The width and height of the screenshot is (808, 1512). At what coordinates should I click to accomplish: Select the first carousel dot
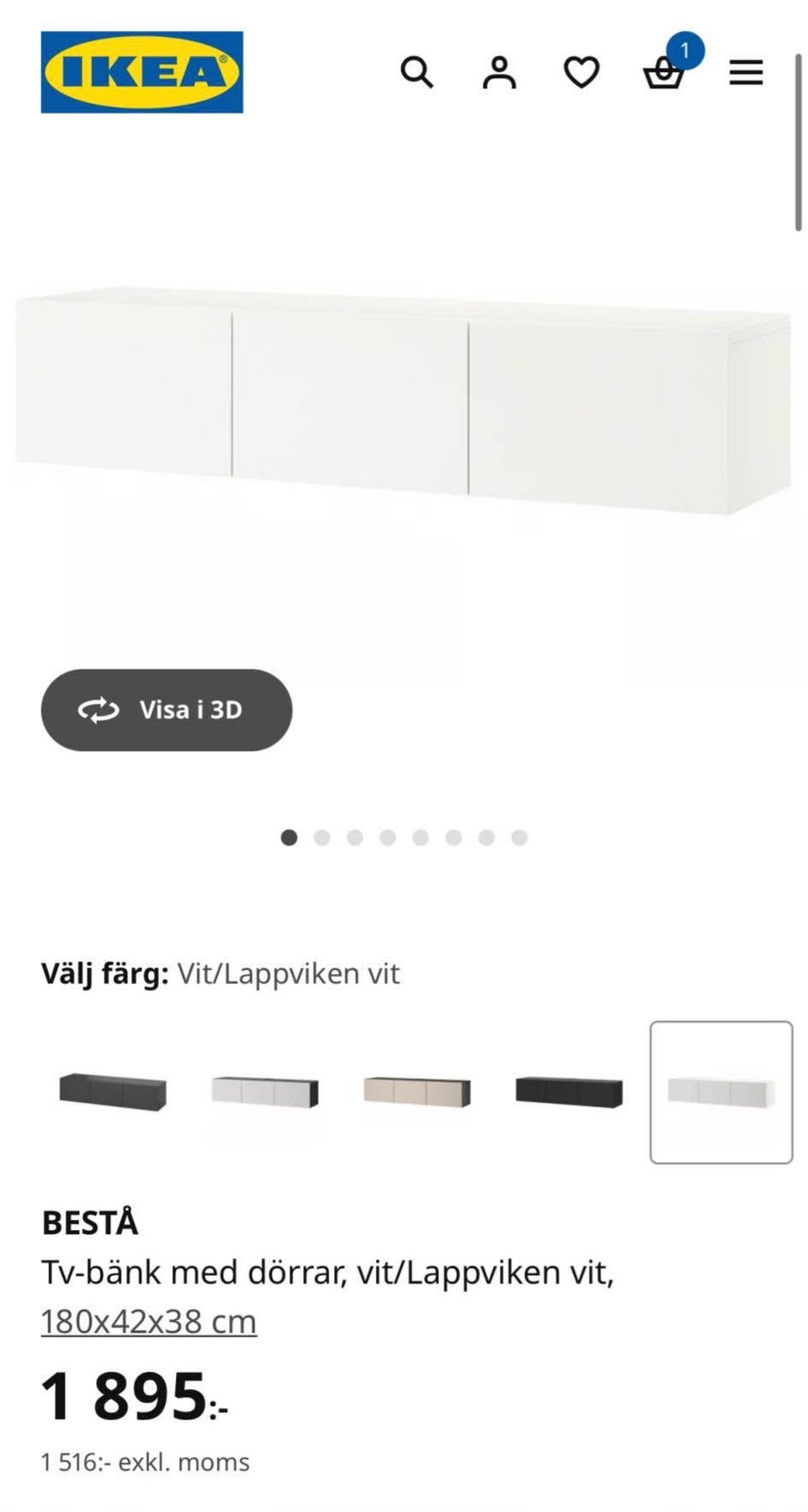(x=290, y=838)
